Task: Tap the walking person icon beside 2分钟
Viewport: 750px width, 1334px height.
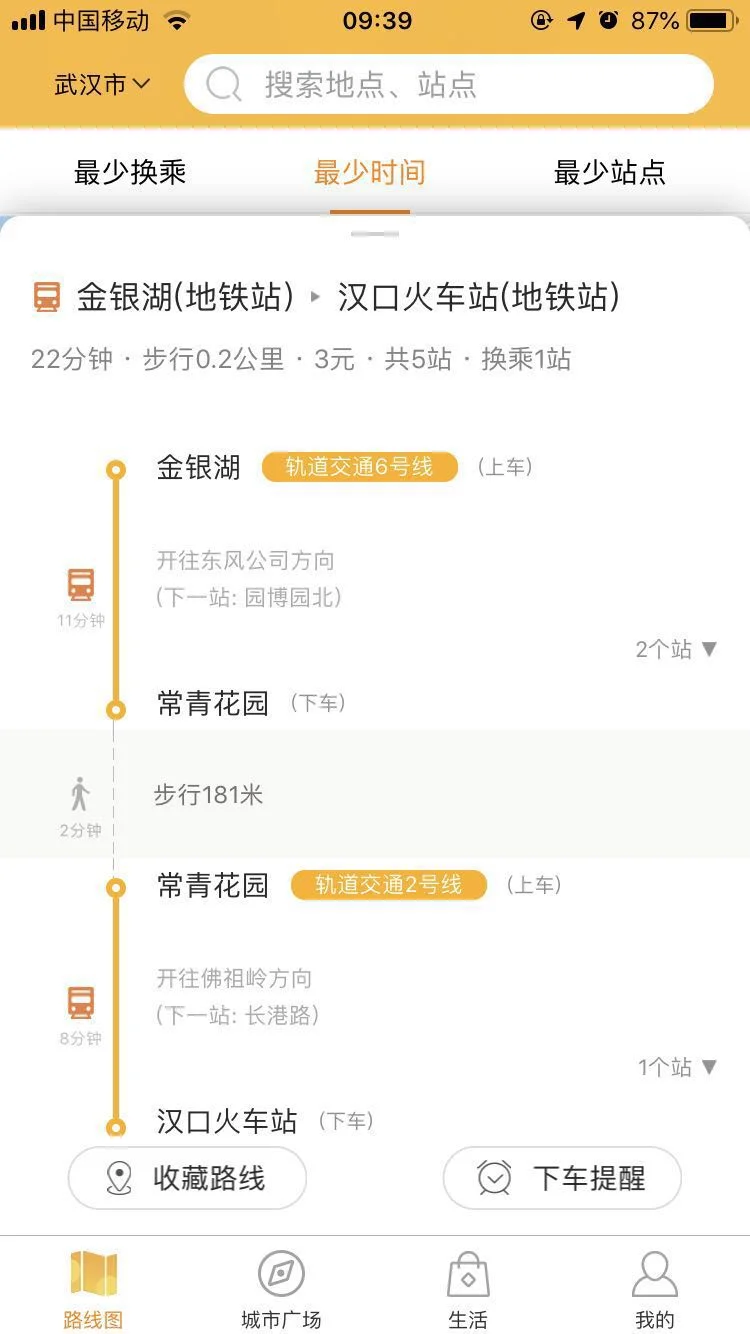Action: (79, 789)
